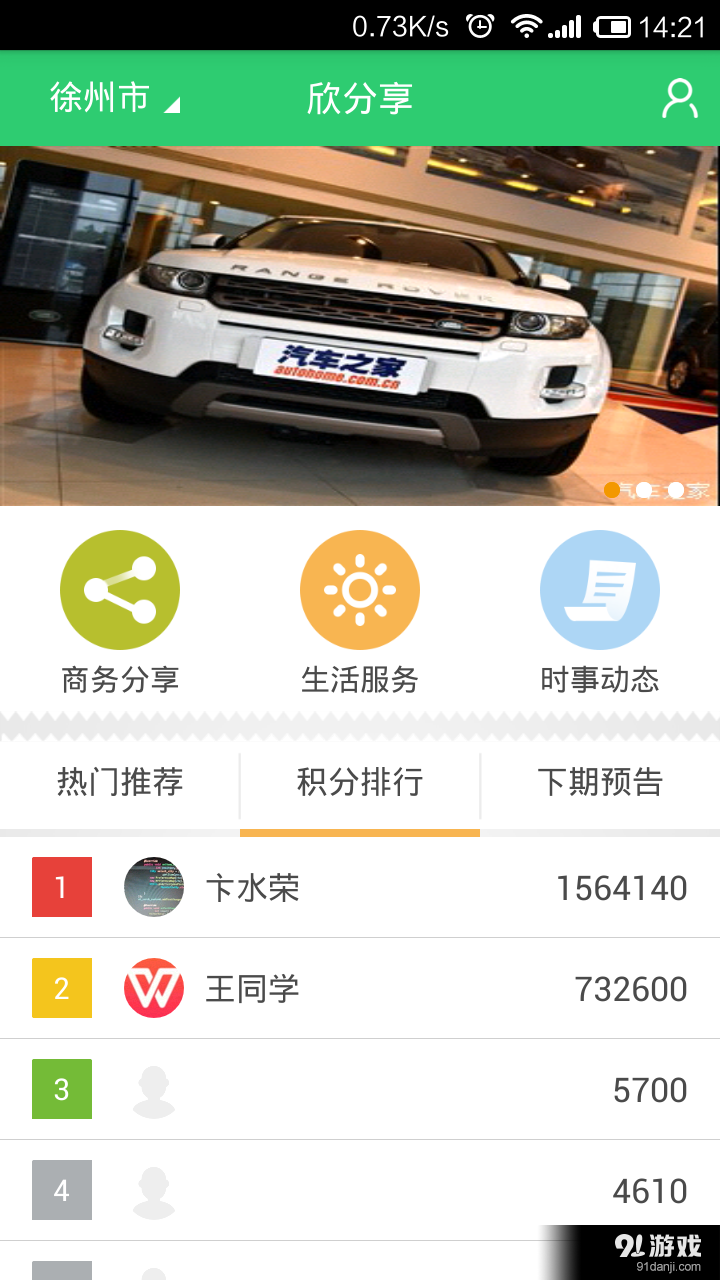Viewport: 720px width, 1280px height.
Task: Open the 商务分享 share icon
Action: click(x=120, y=590)
